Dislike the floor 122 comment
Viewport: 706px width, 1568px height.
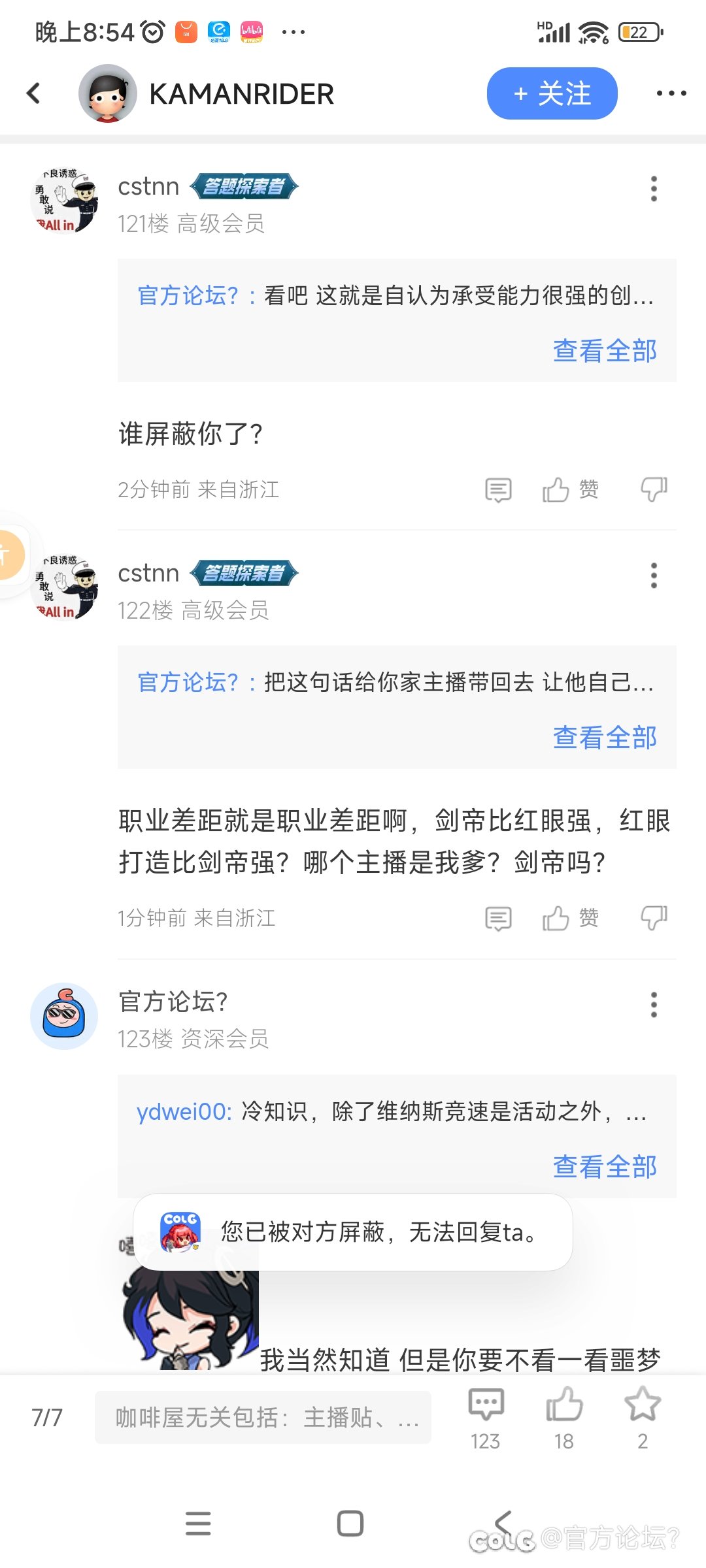click(x=654, y=918)
